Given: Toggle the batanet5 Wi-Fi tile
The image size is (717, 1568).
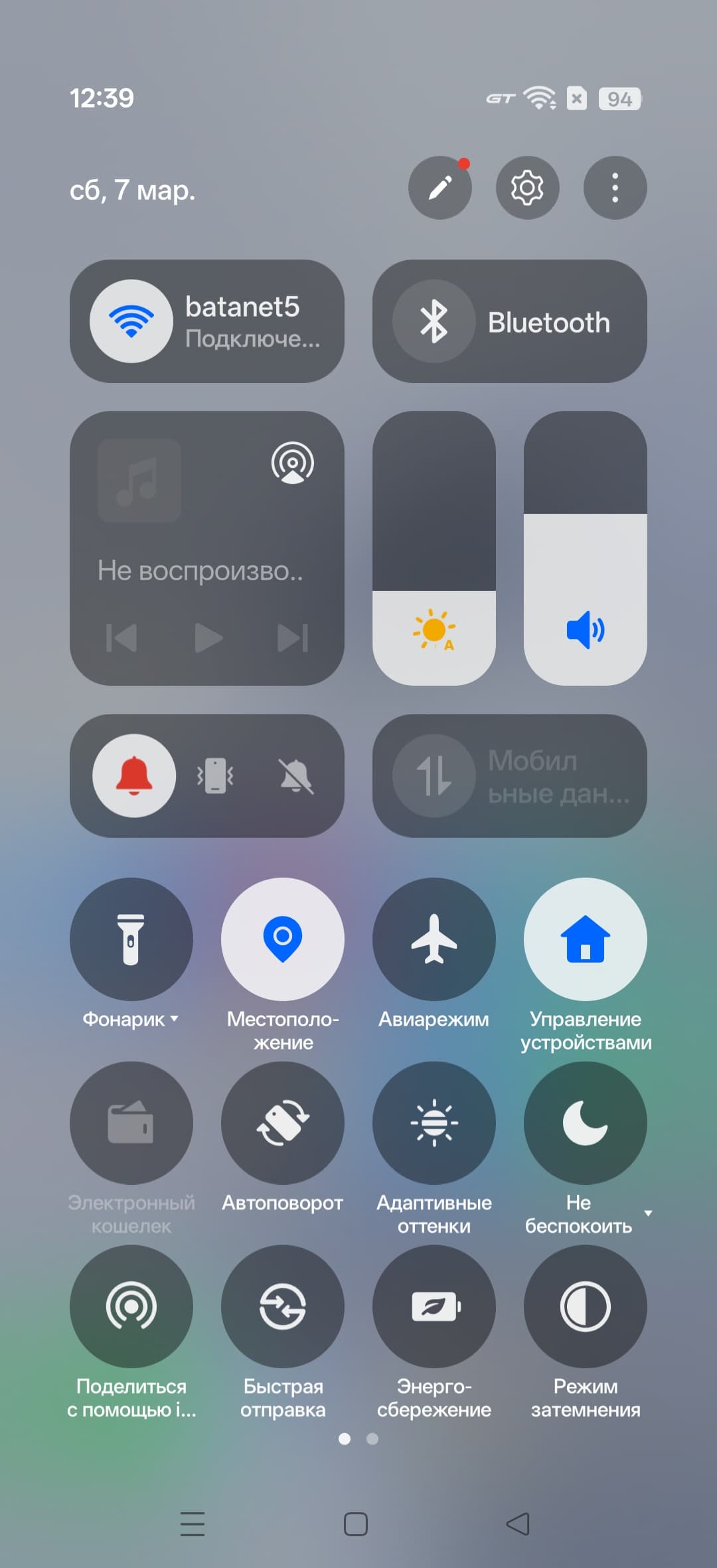Looking at the screenshot, I should click(131, 321).
